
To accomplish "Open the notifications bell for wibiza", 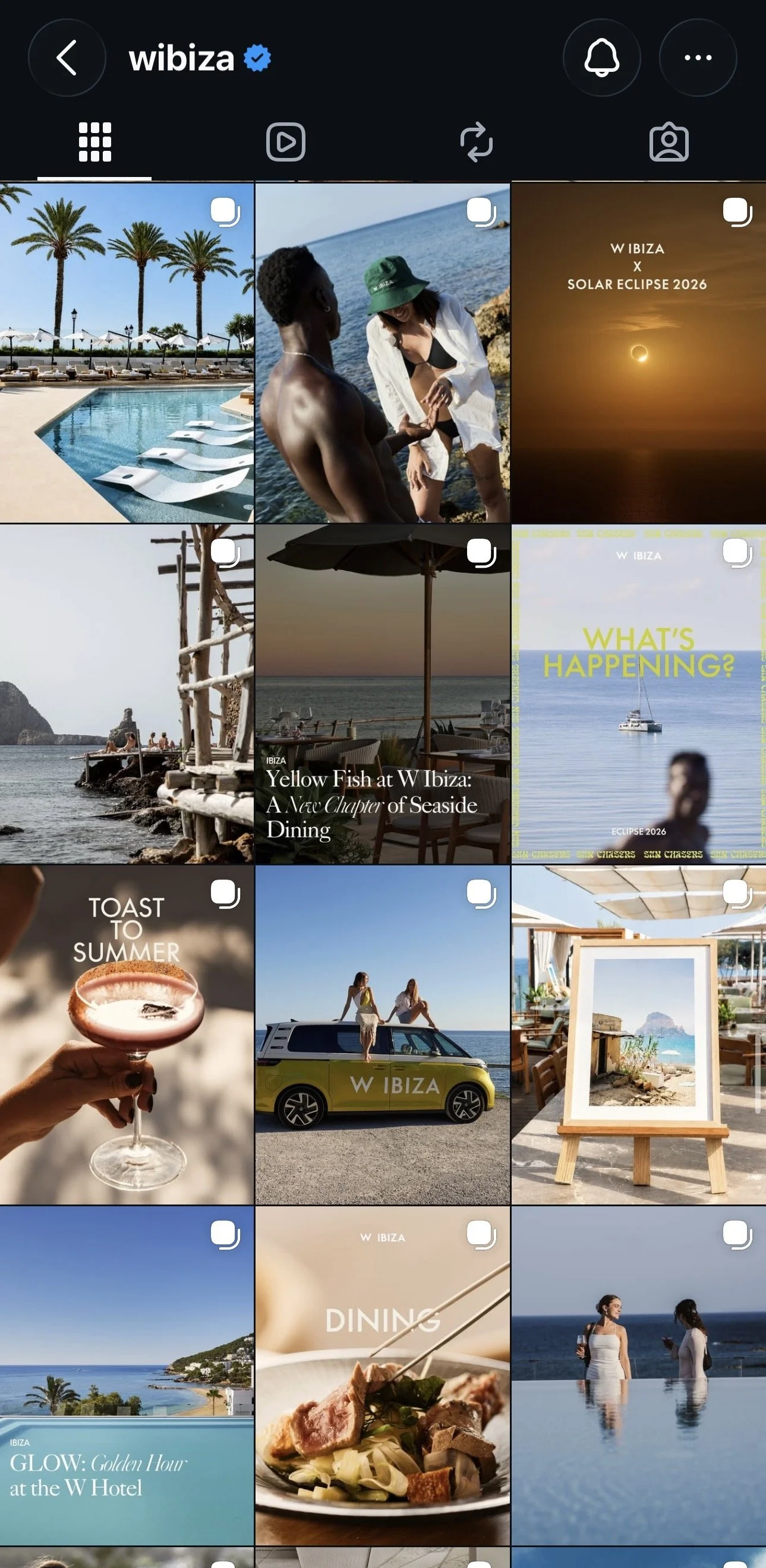I will pyautogui.click(x=601, y=58).
